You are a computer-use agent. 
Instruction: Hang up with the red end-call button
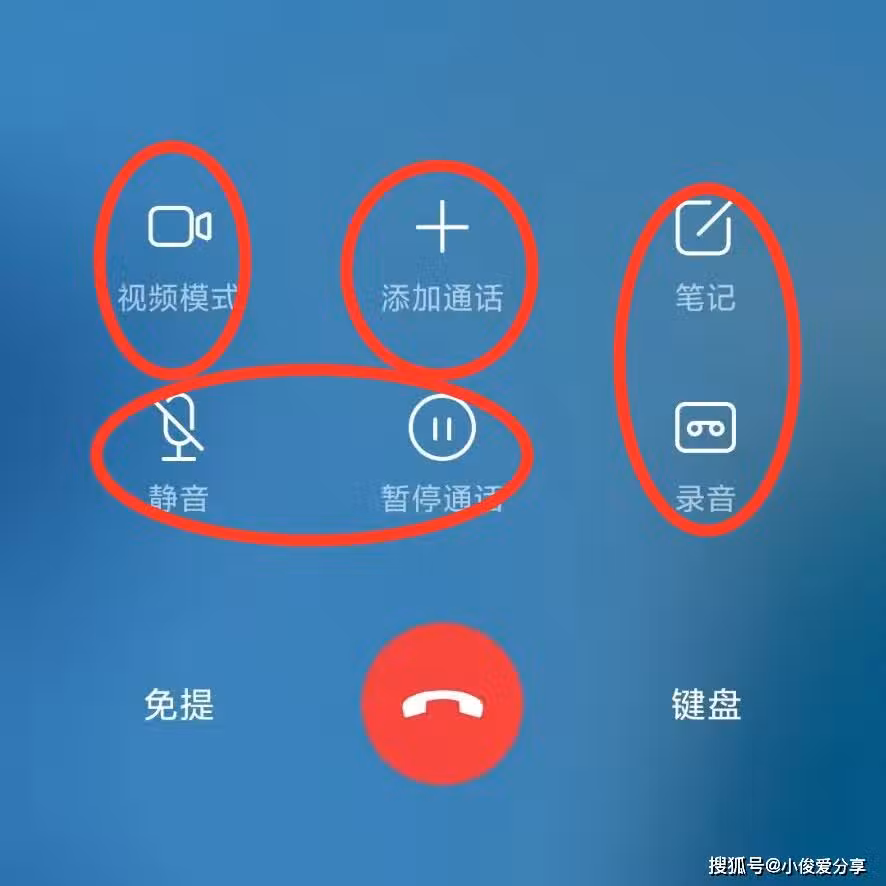[442, 706]
